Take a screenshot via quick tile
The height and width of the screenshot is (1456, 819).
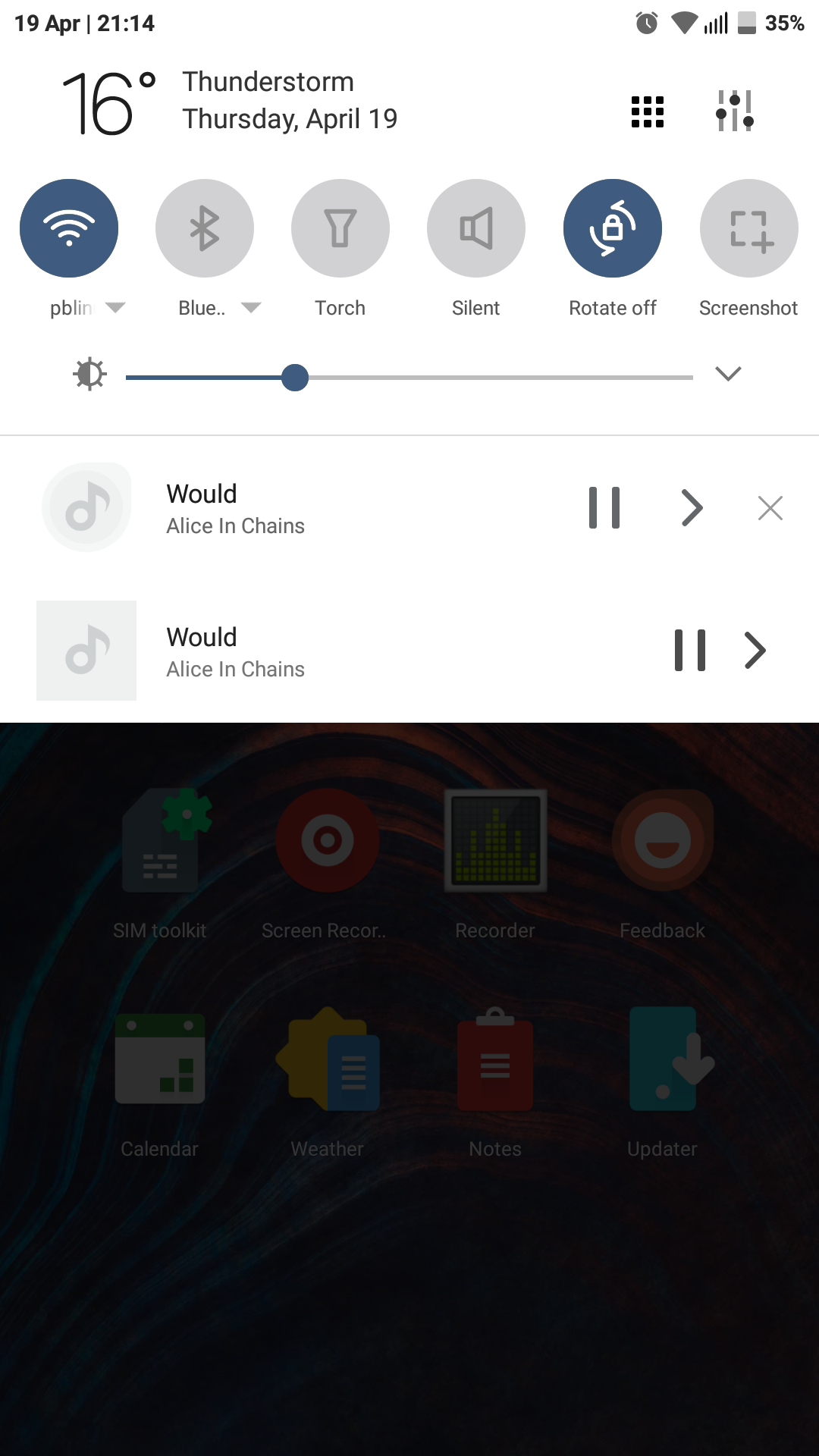[749, 228]
